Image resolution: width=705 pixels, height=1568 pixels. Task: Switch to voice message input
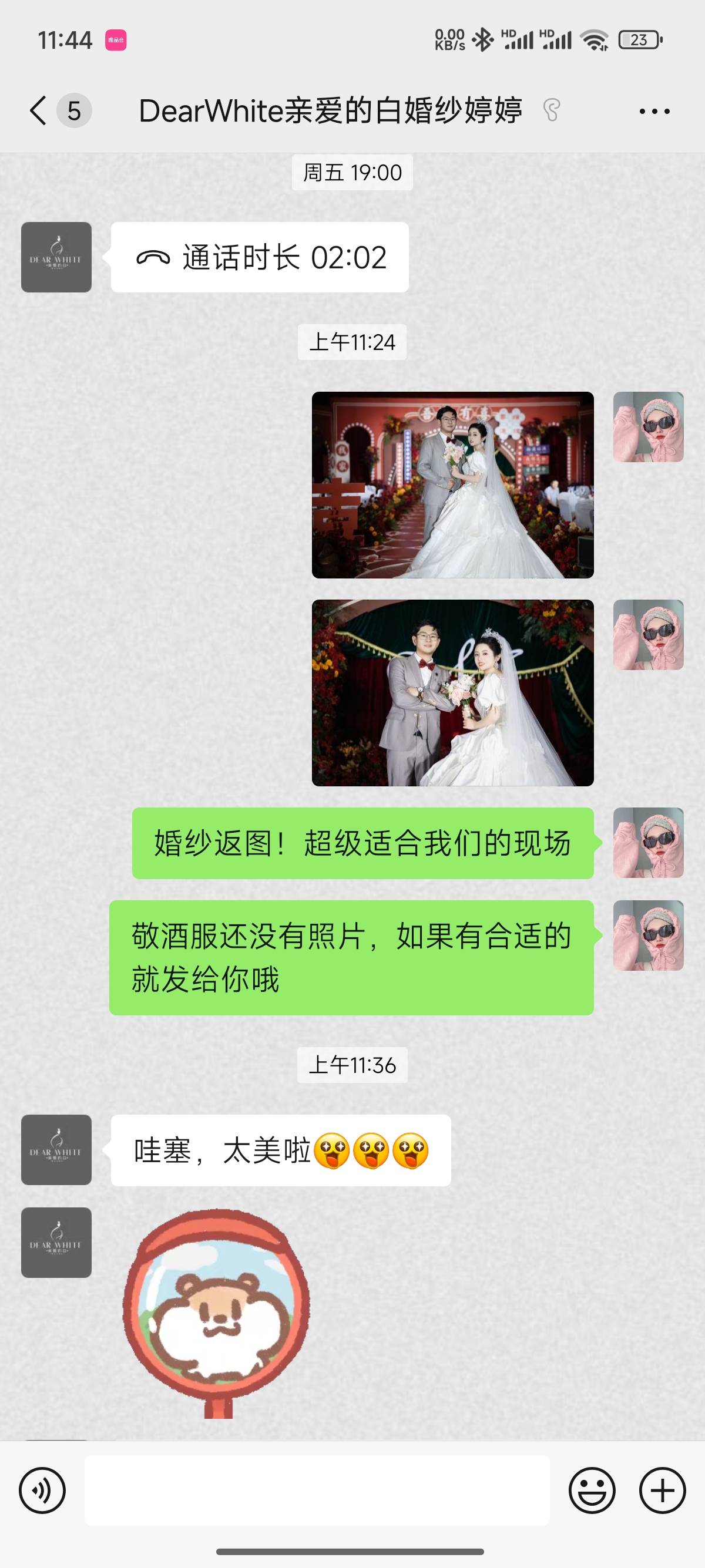coord(42,1490)
